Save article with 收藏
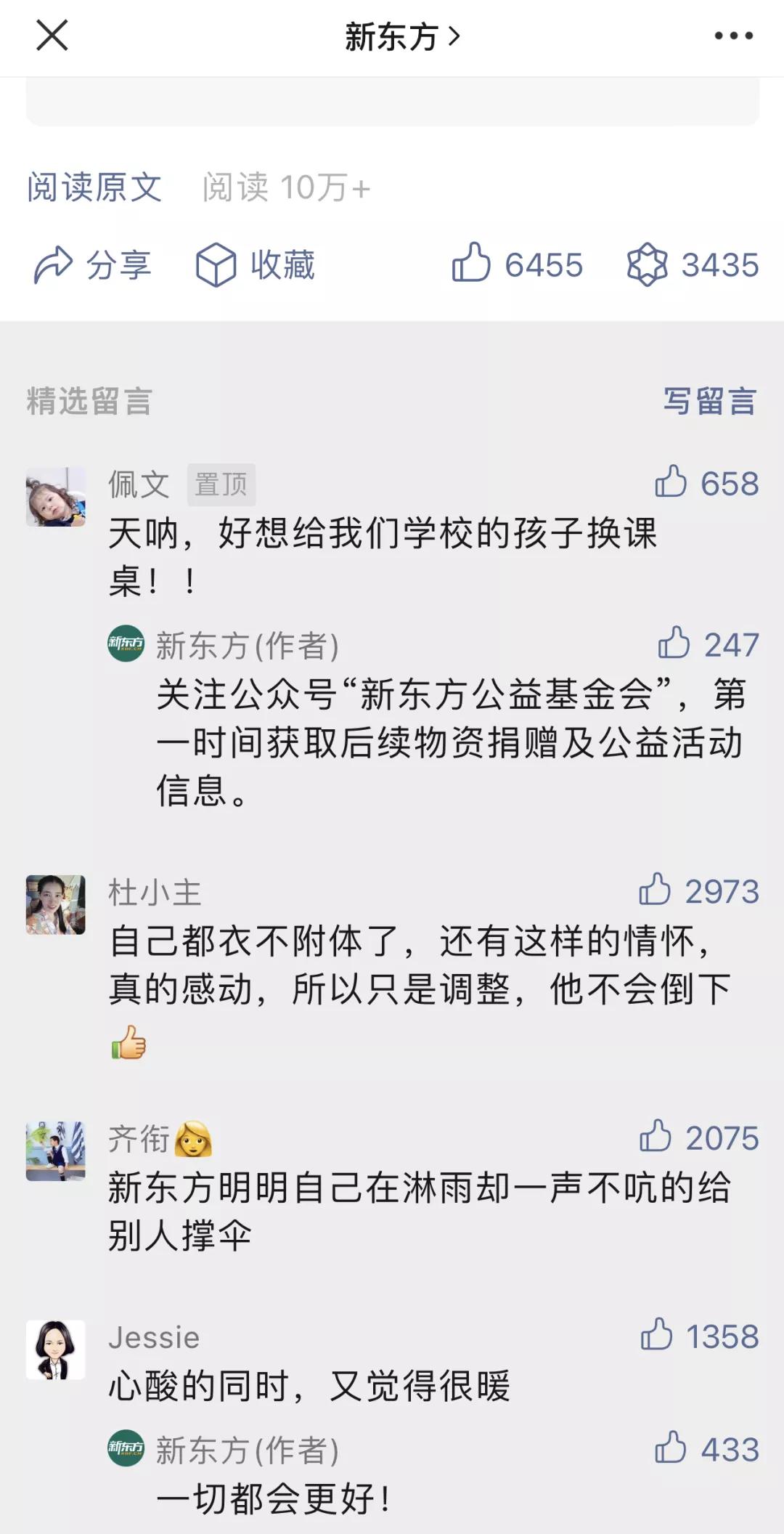Viewport: 784px width, 1534px height. pyautogui.click(x=256, y=264)
